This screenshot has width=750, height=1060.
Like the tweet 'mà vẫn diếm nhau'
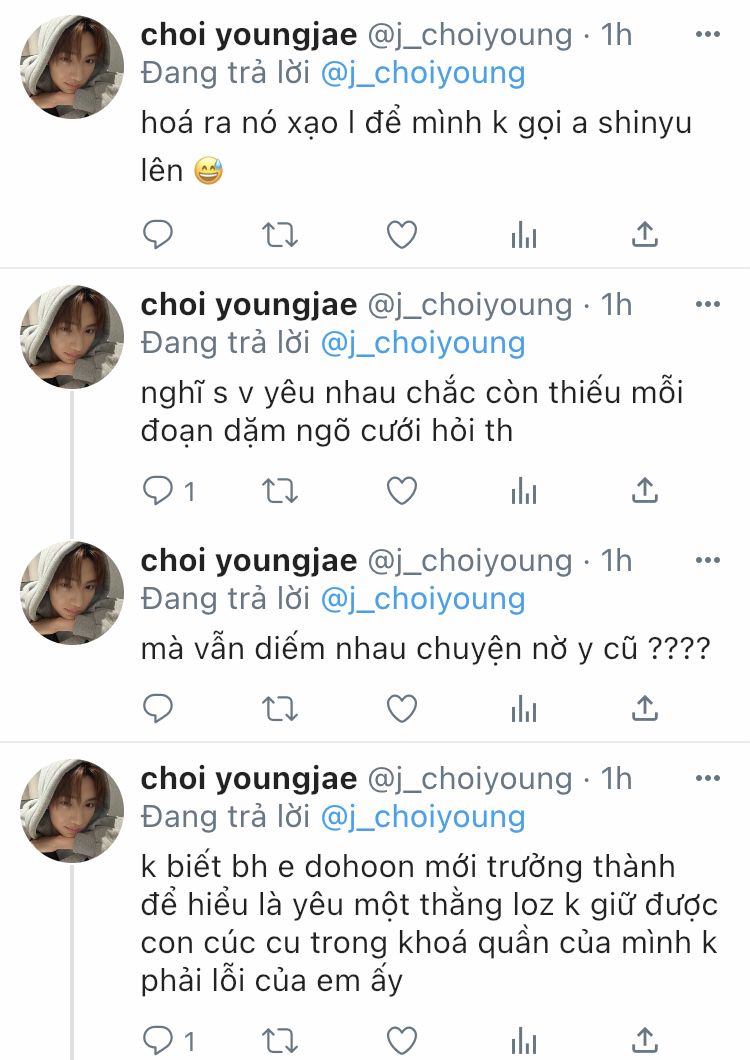pyautogui.click(x=401, y=709)
